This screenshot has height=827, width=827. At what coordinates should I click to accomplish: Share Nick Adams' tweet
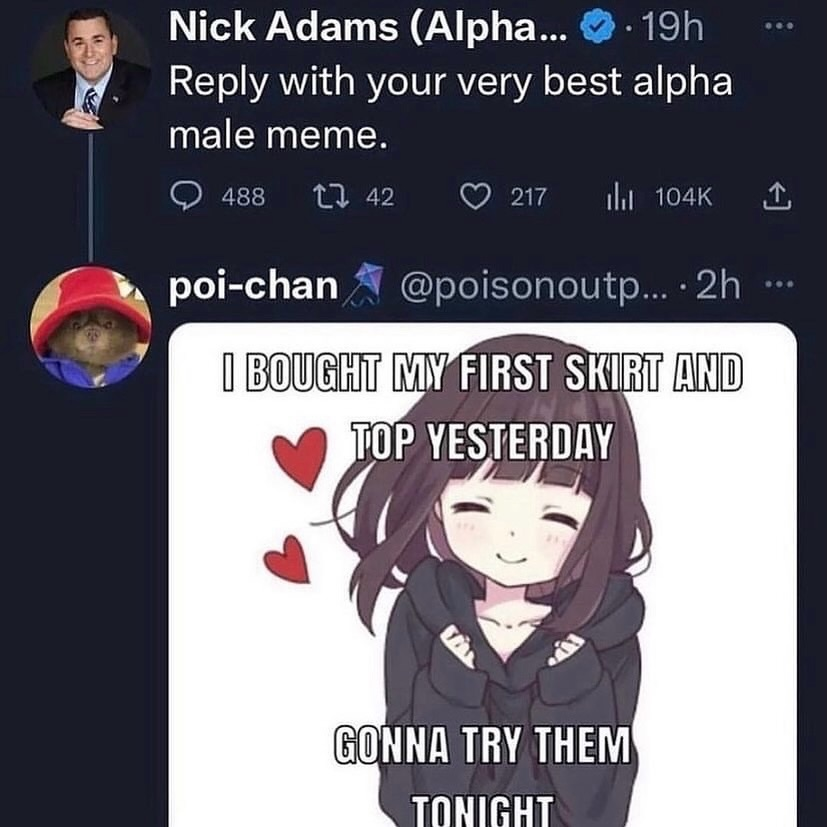click(776, 197)
